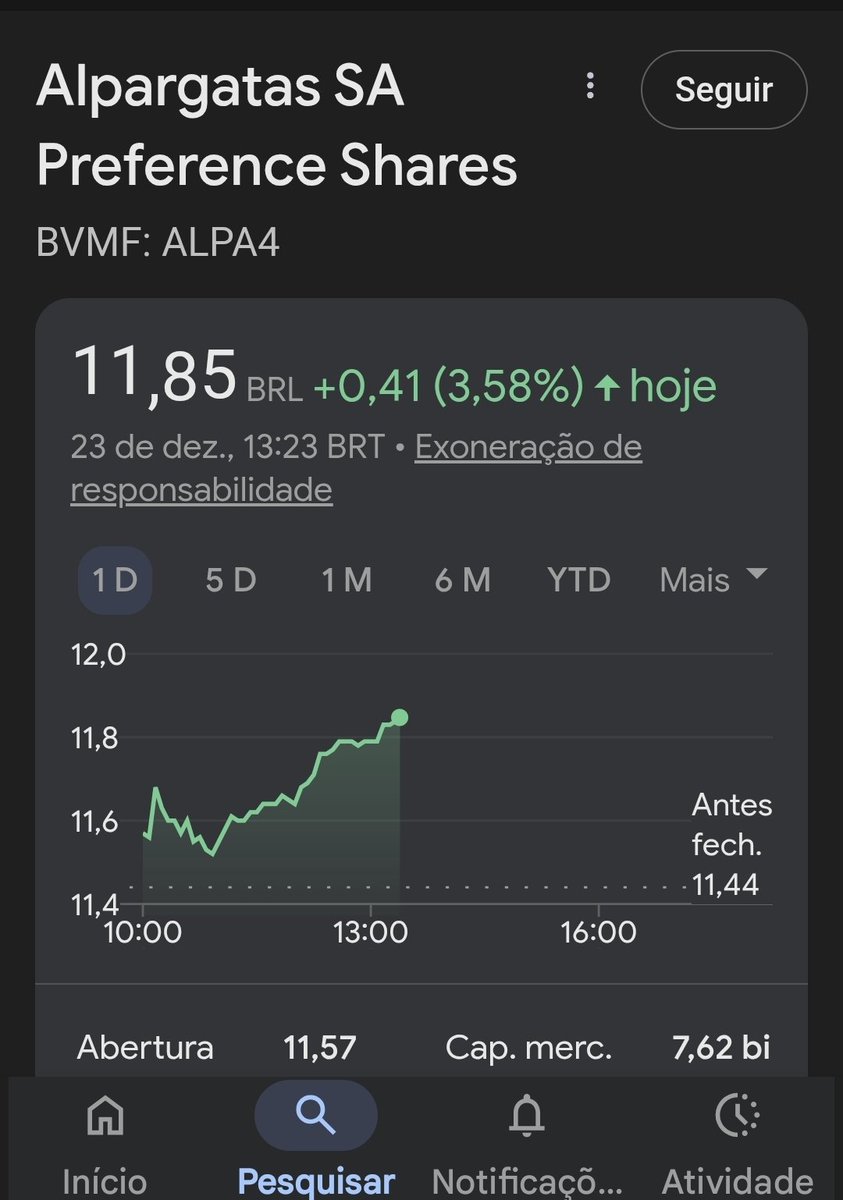Screen dimensions: 843x1200
Task: Show the 1 M chart range
Action: click(346, 580)
